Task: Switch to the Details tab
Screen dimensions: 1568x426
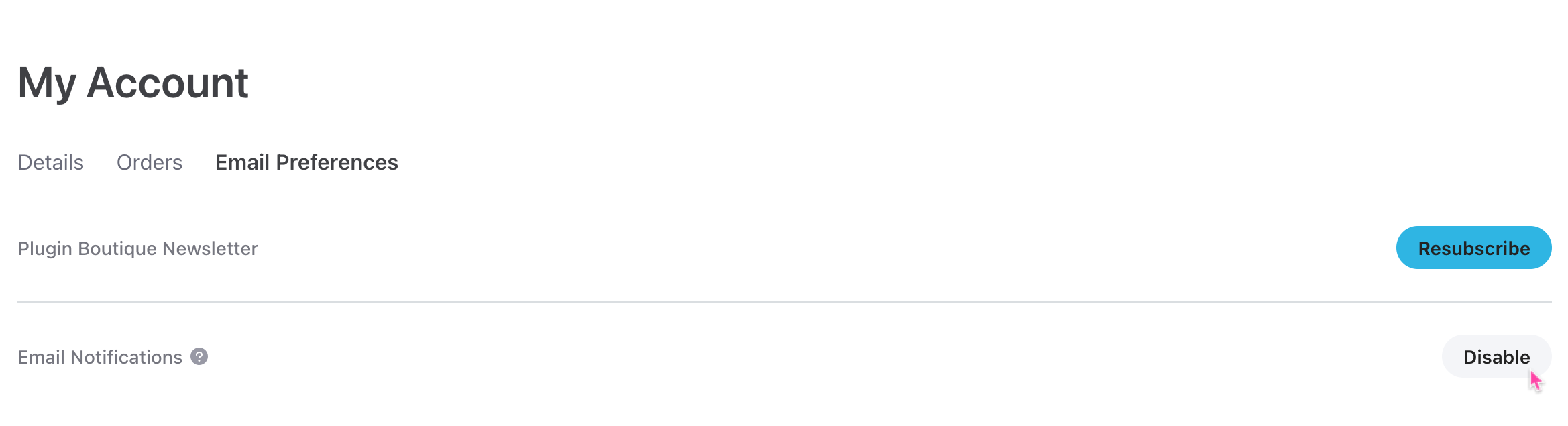Action: (50, 162)
